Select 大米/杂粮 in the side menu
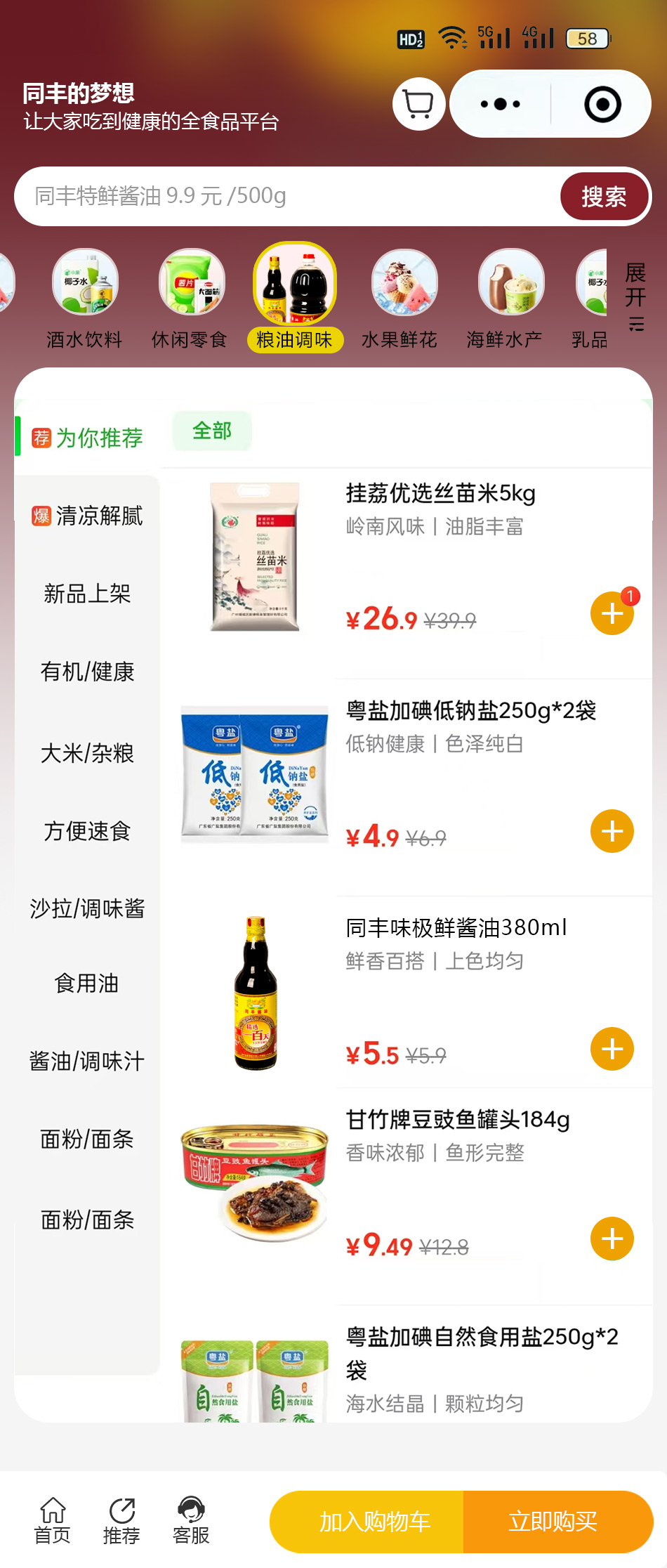This screenshot has height=1568, width=667. [x=88, y=753]
